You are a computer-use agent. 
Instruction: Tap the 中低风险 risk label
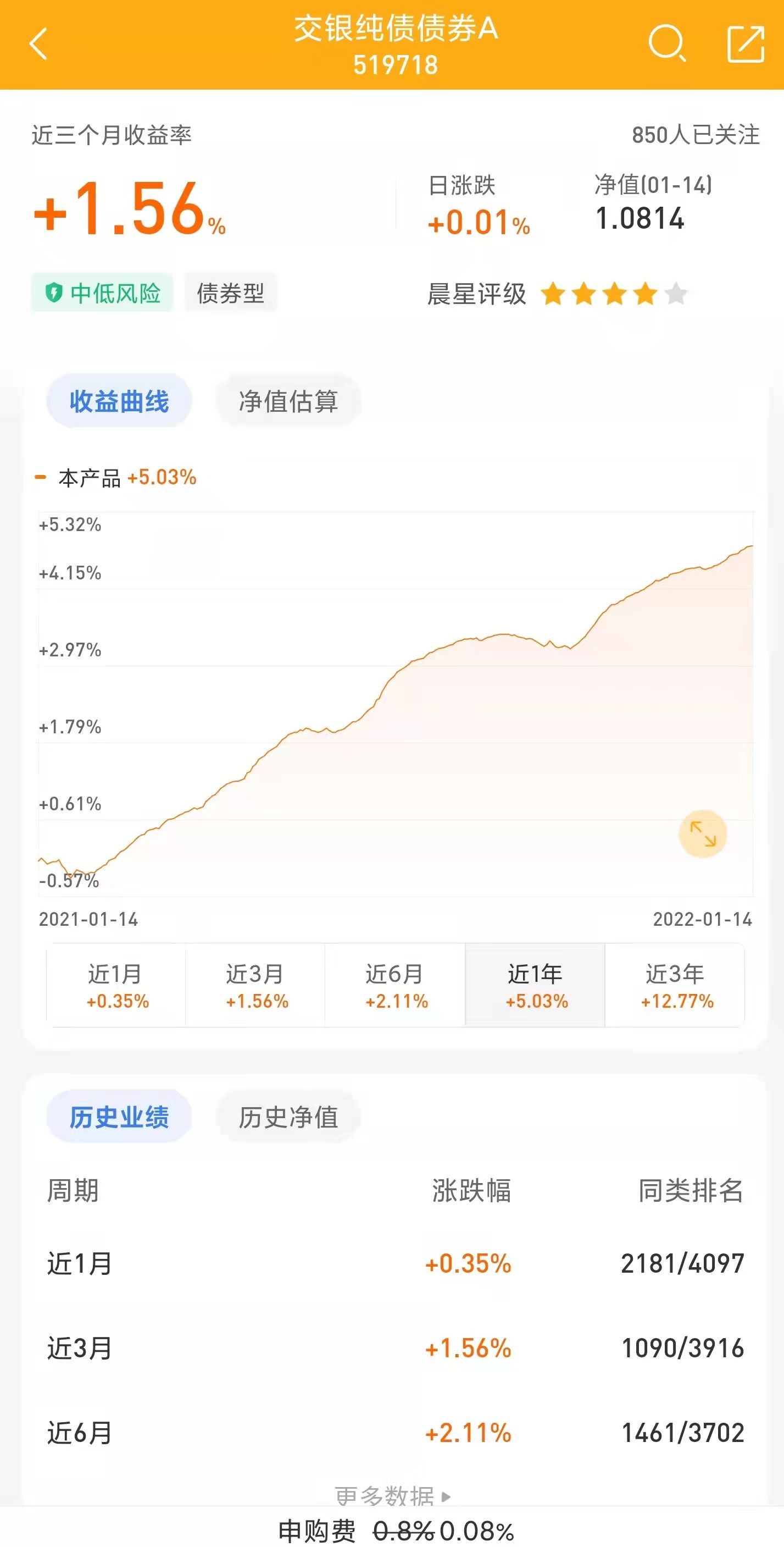101,292
